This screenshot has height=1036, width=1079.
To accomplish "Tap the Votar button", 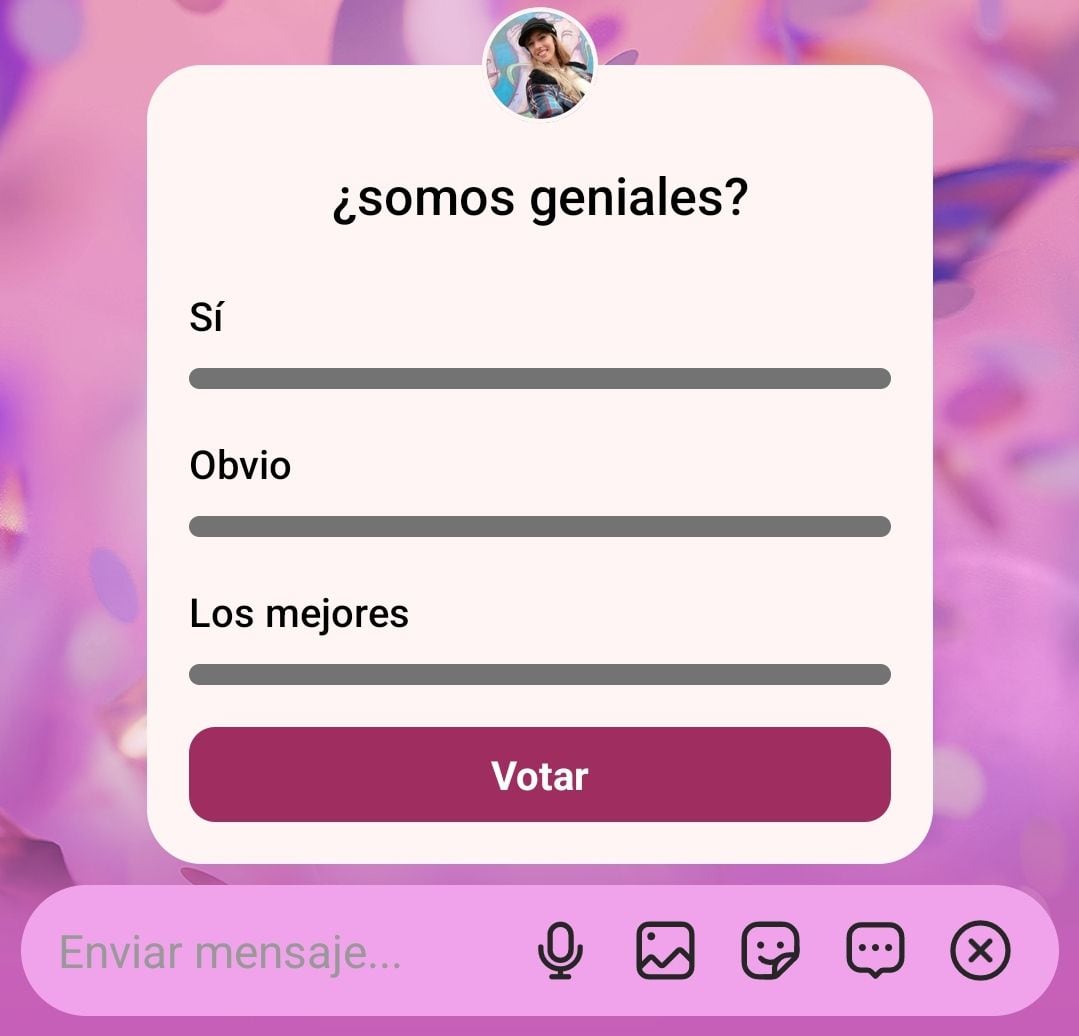I will (539, 775).
